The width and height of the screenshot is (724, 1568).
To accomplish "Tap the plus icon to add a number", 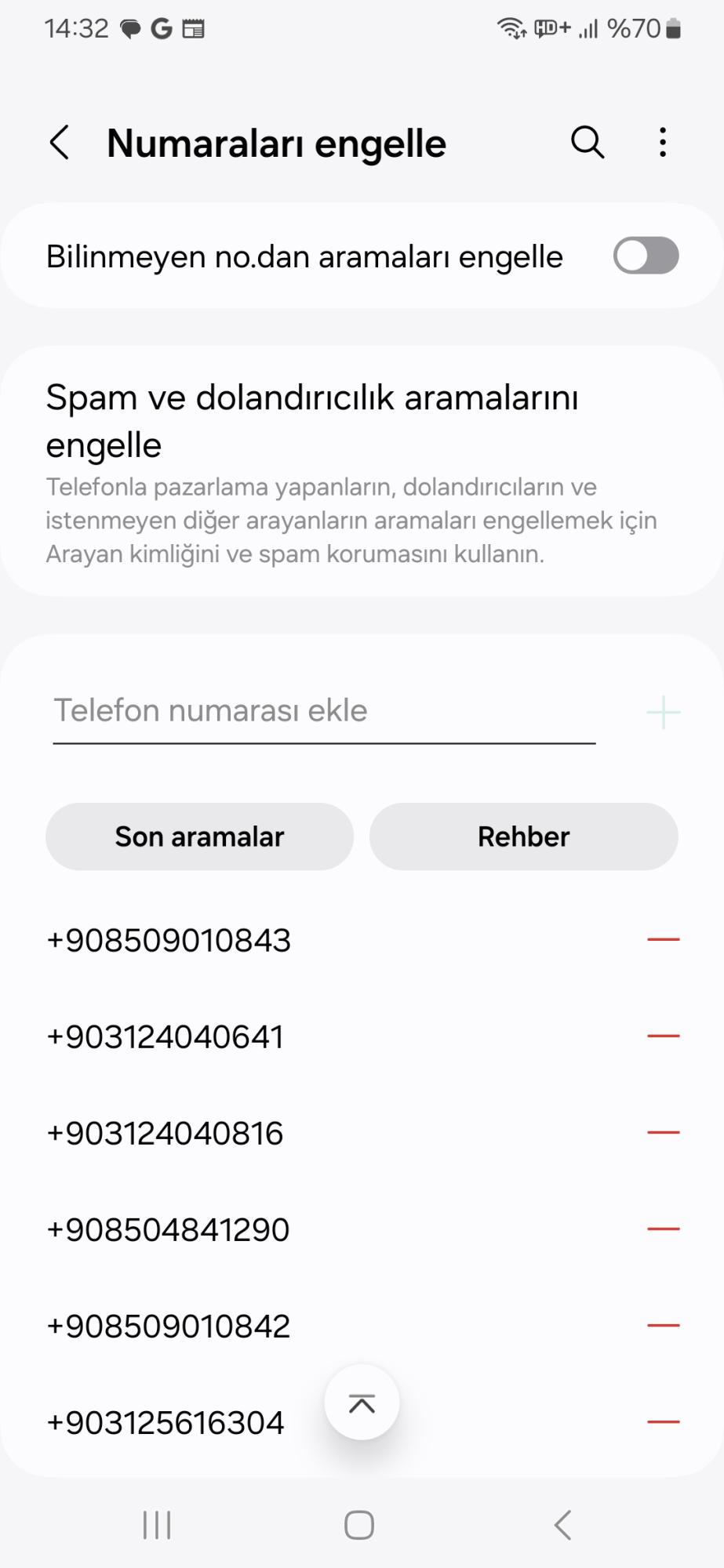I will pos(663,710).
